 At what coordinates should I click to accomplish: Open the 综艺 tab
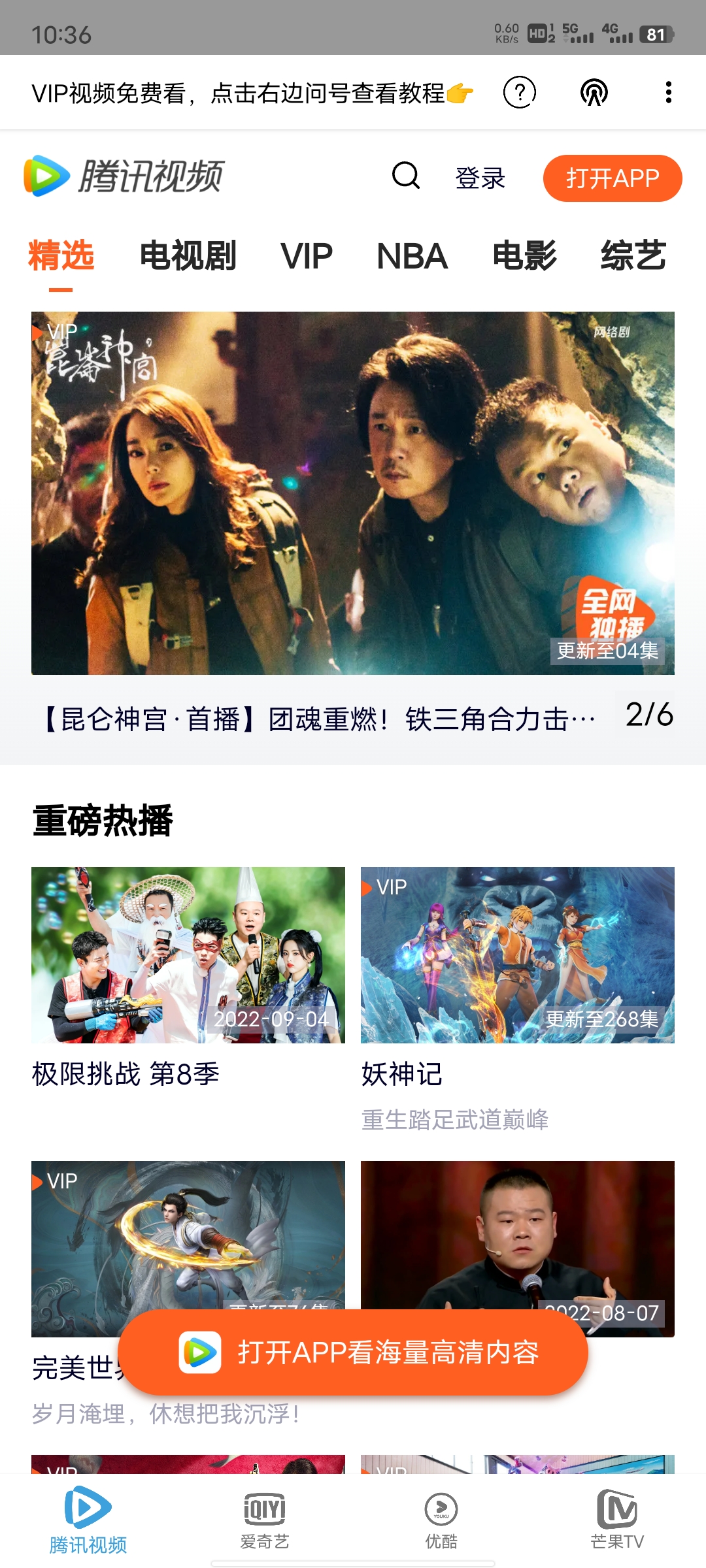point(633,255)
